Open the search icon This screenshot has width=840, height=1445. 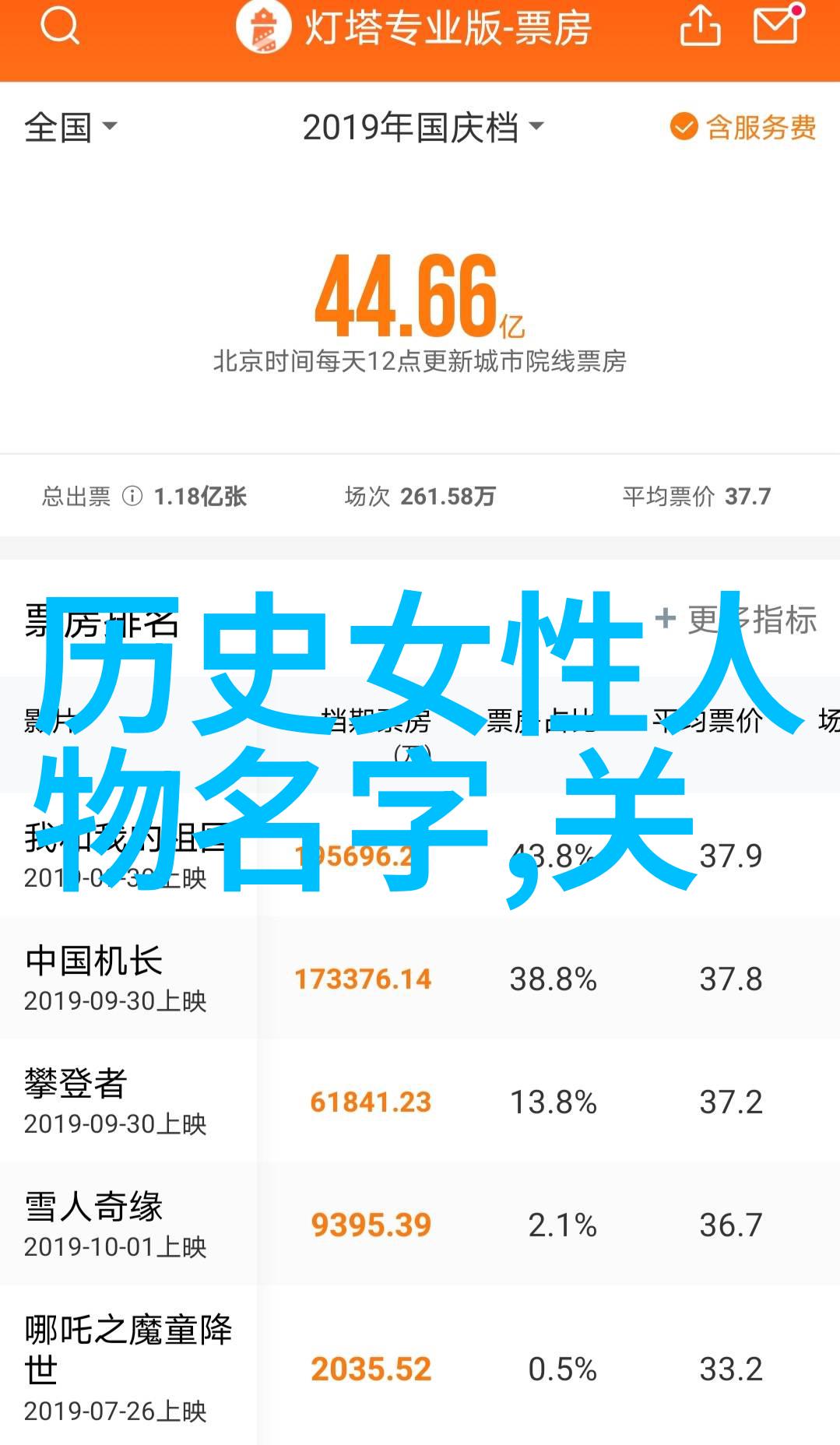point(60,27)
